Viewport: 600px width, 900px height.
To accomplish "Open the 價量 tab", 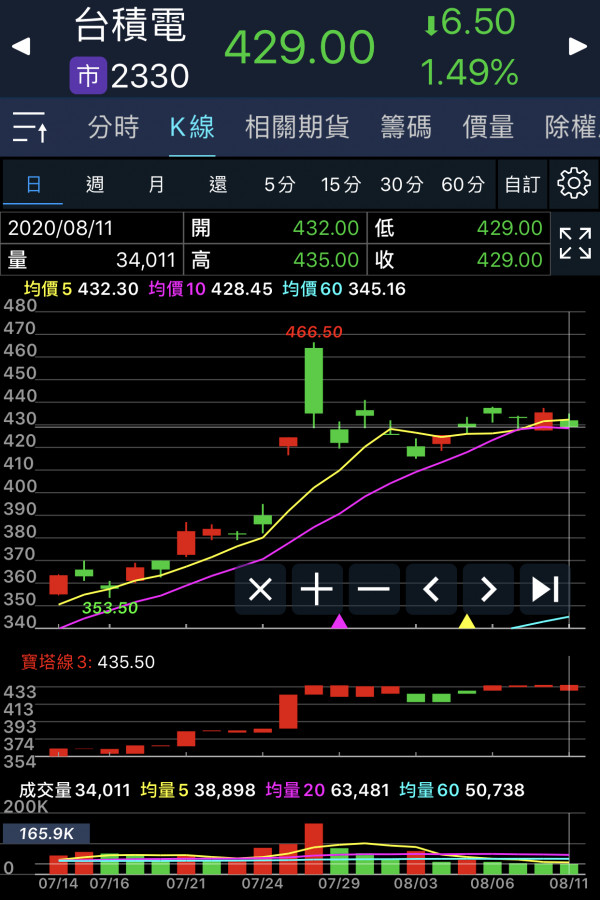I will click(x=488, y=128).
